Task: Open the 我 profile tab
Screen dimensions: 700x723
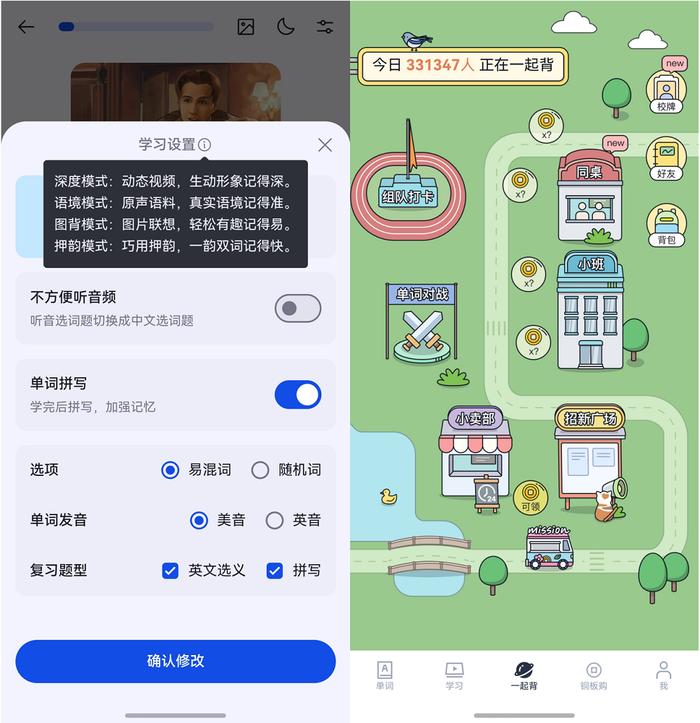Action: click(662, 675)
